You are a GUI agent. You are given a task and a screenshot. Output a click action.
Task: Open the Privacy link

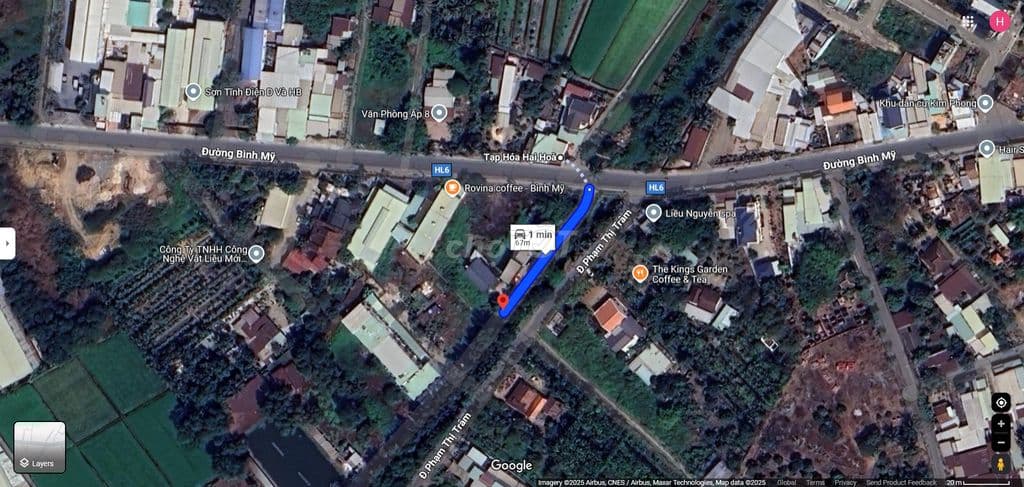(x=846, y=482)
